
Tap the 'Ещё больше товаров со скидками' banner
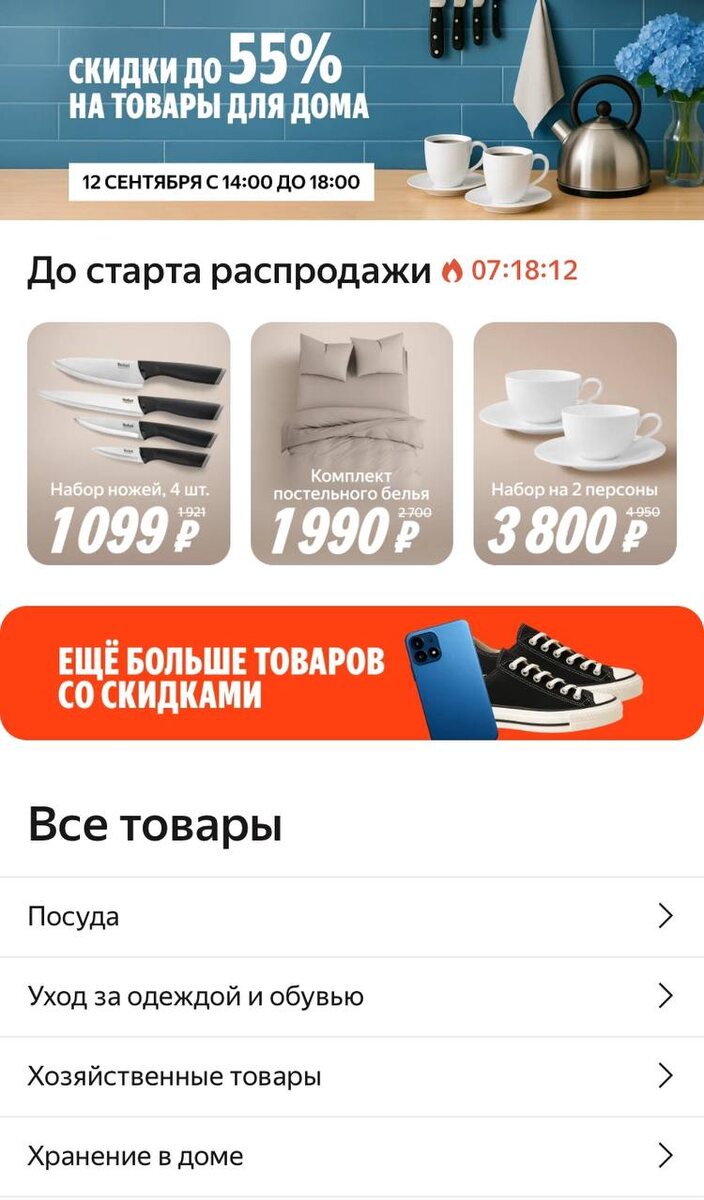352,673
